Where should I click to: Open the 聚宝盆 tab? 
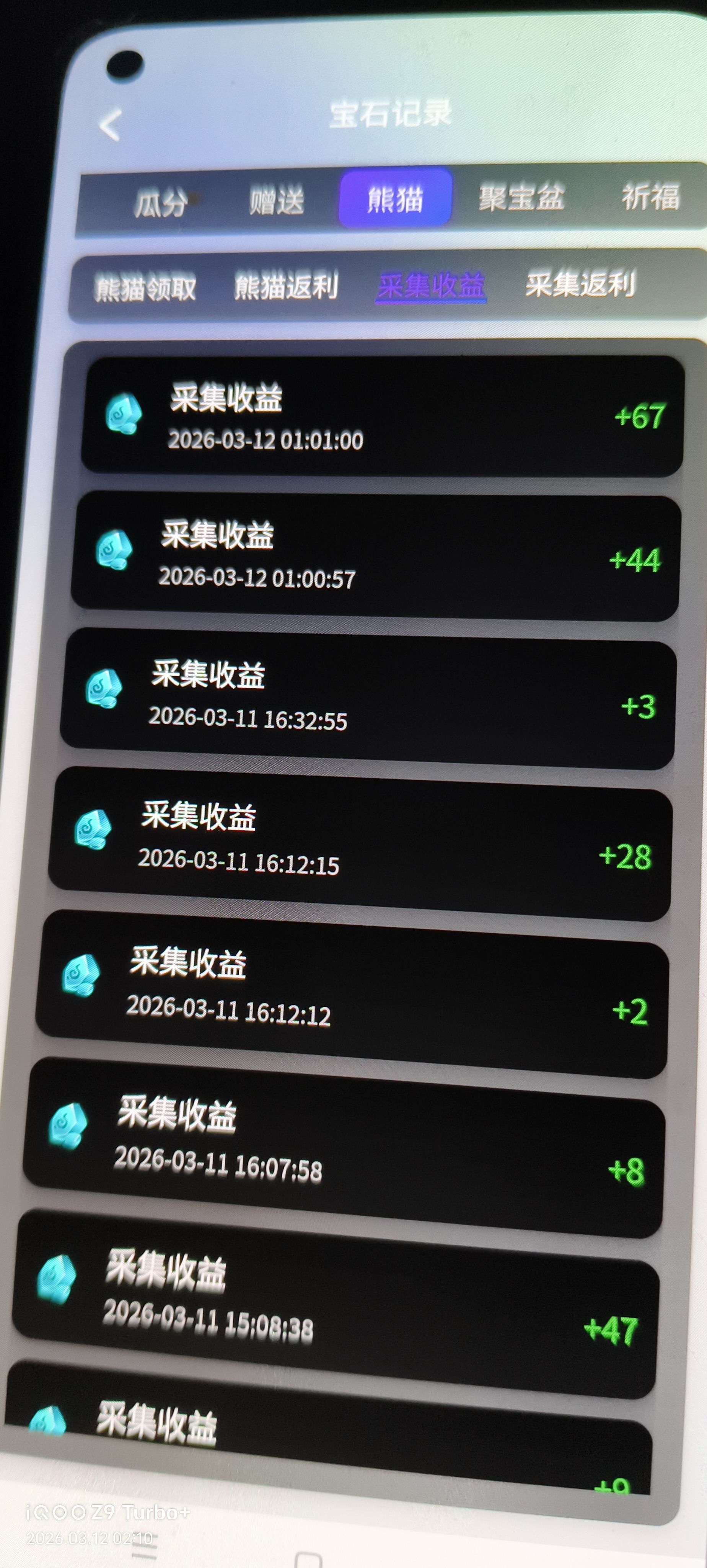(x=521, y=197)
